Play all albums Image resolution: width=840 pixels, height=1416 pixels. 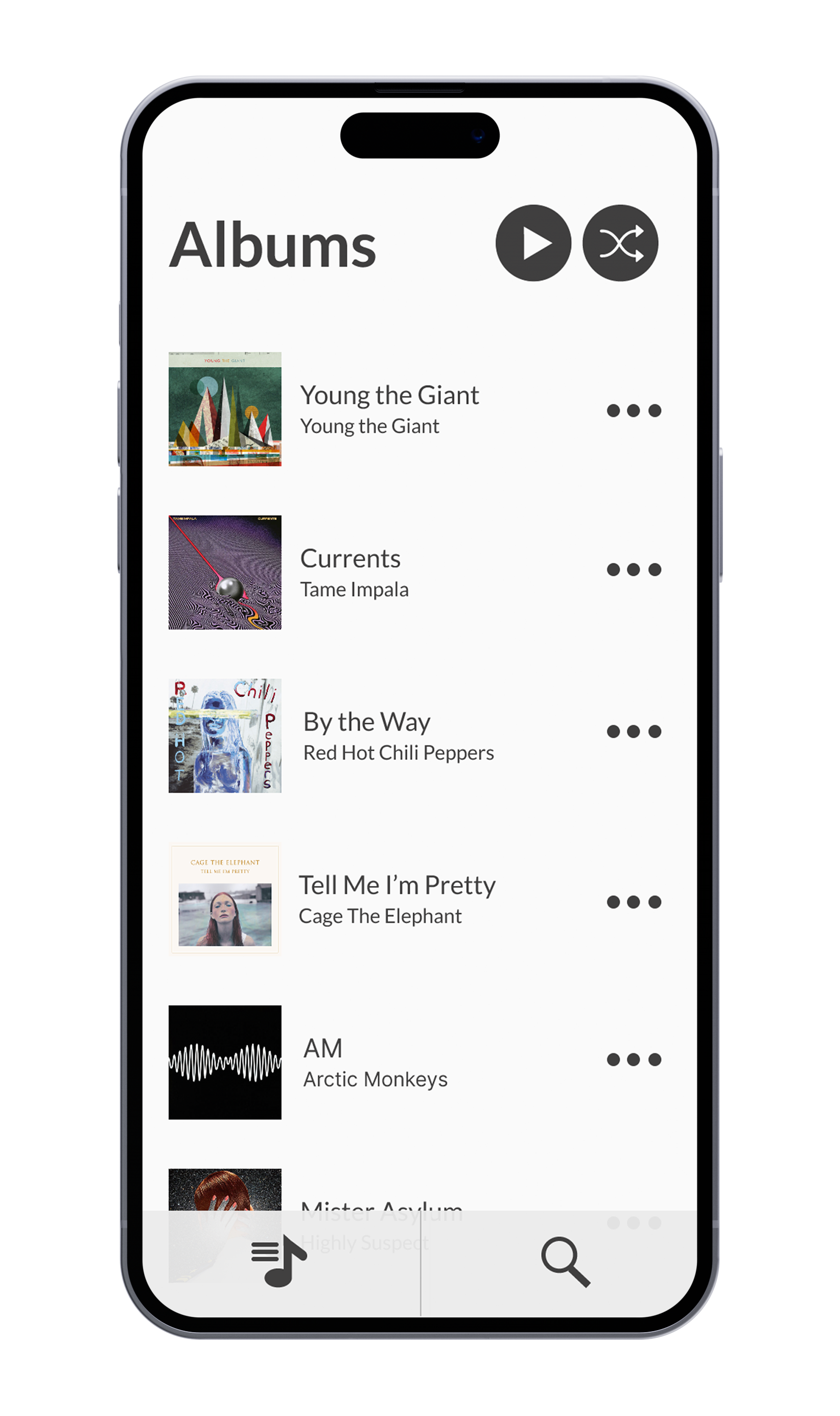pos(533,243)
